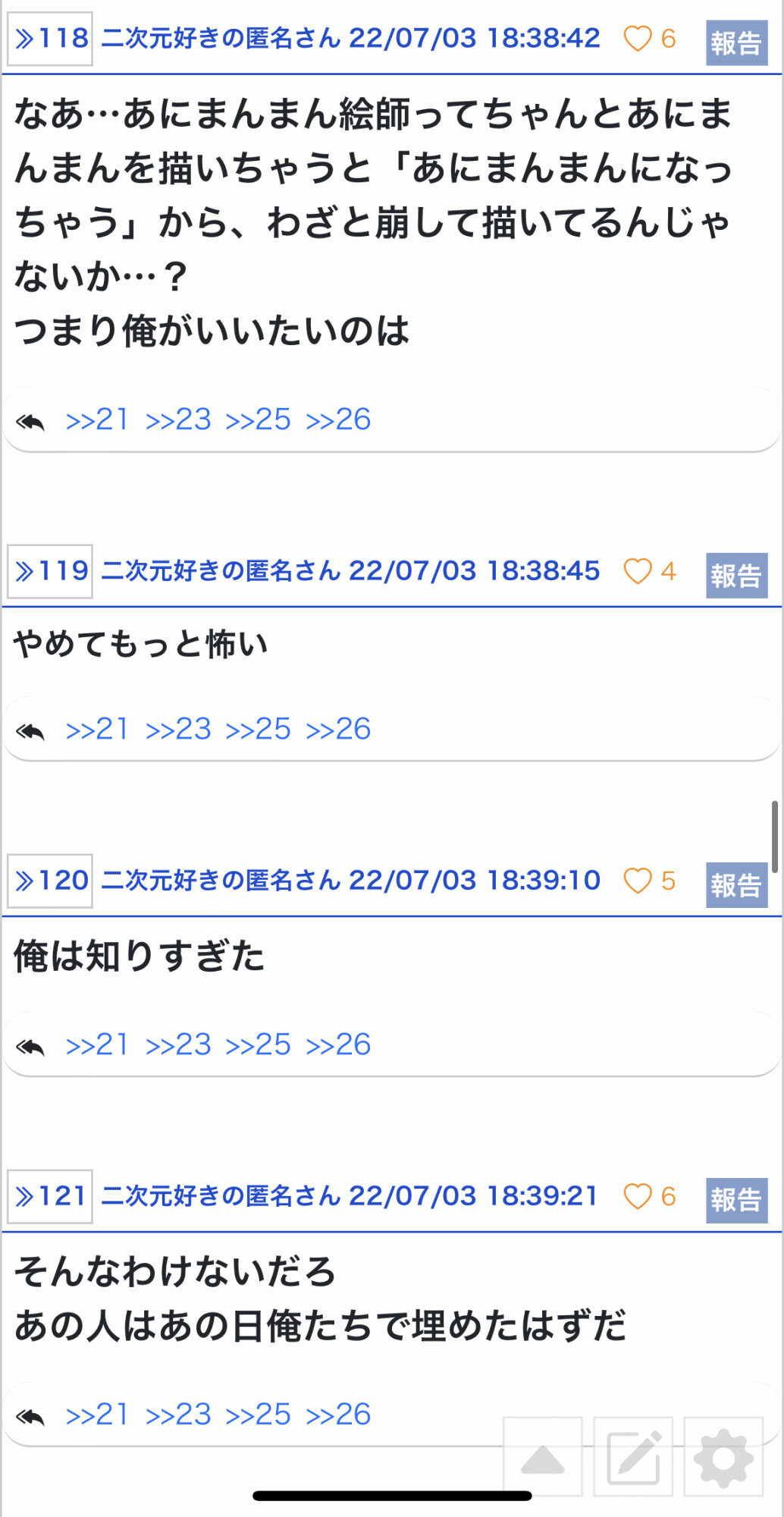784x1517 pixels.
Task: Report post 119 via 報告 button
Action: (x=736, y=576)
